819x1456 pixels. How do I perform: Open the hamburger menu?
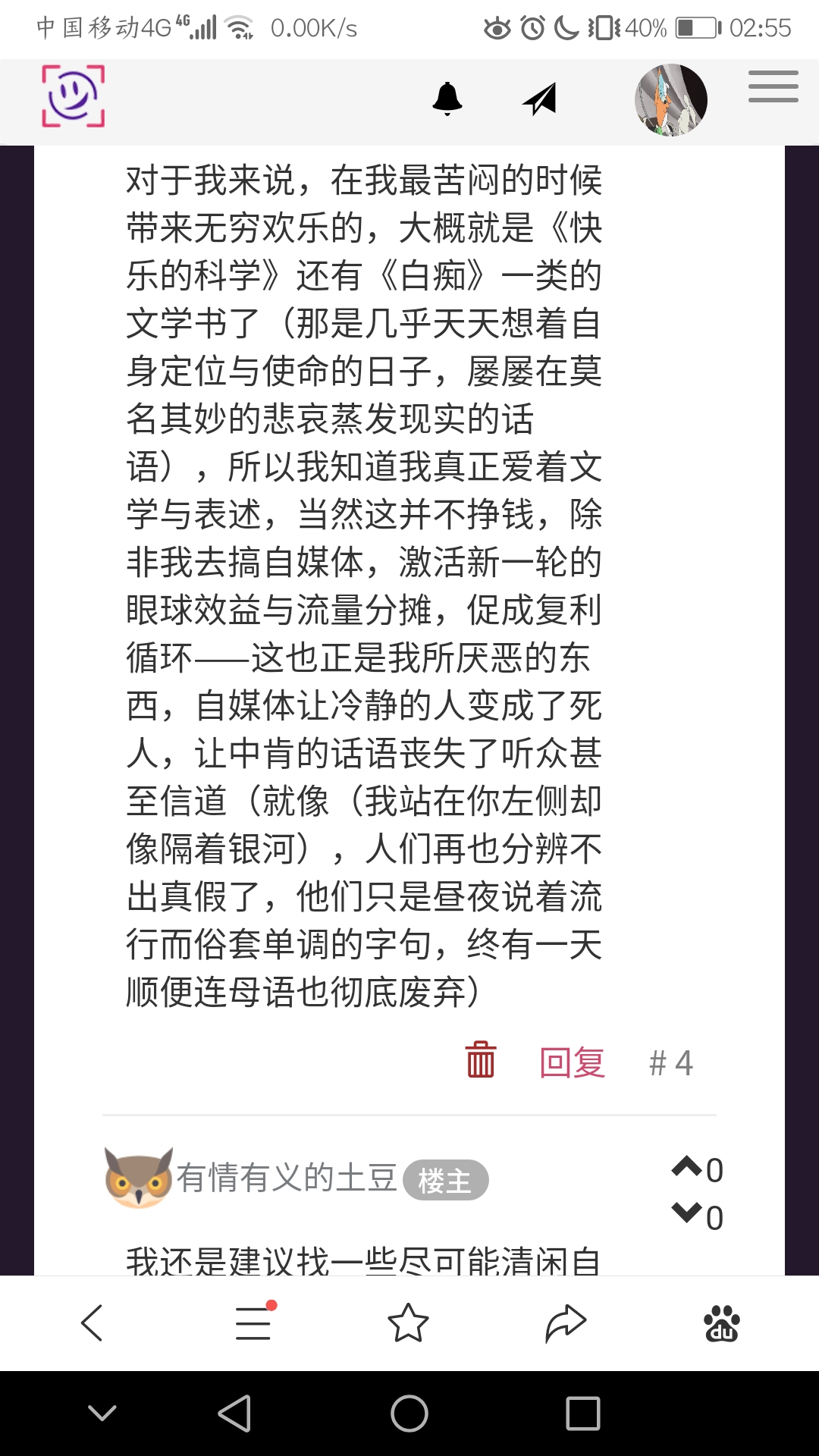[x=773, y=86]
